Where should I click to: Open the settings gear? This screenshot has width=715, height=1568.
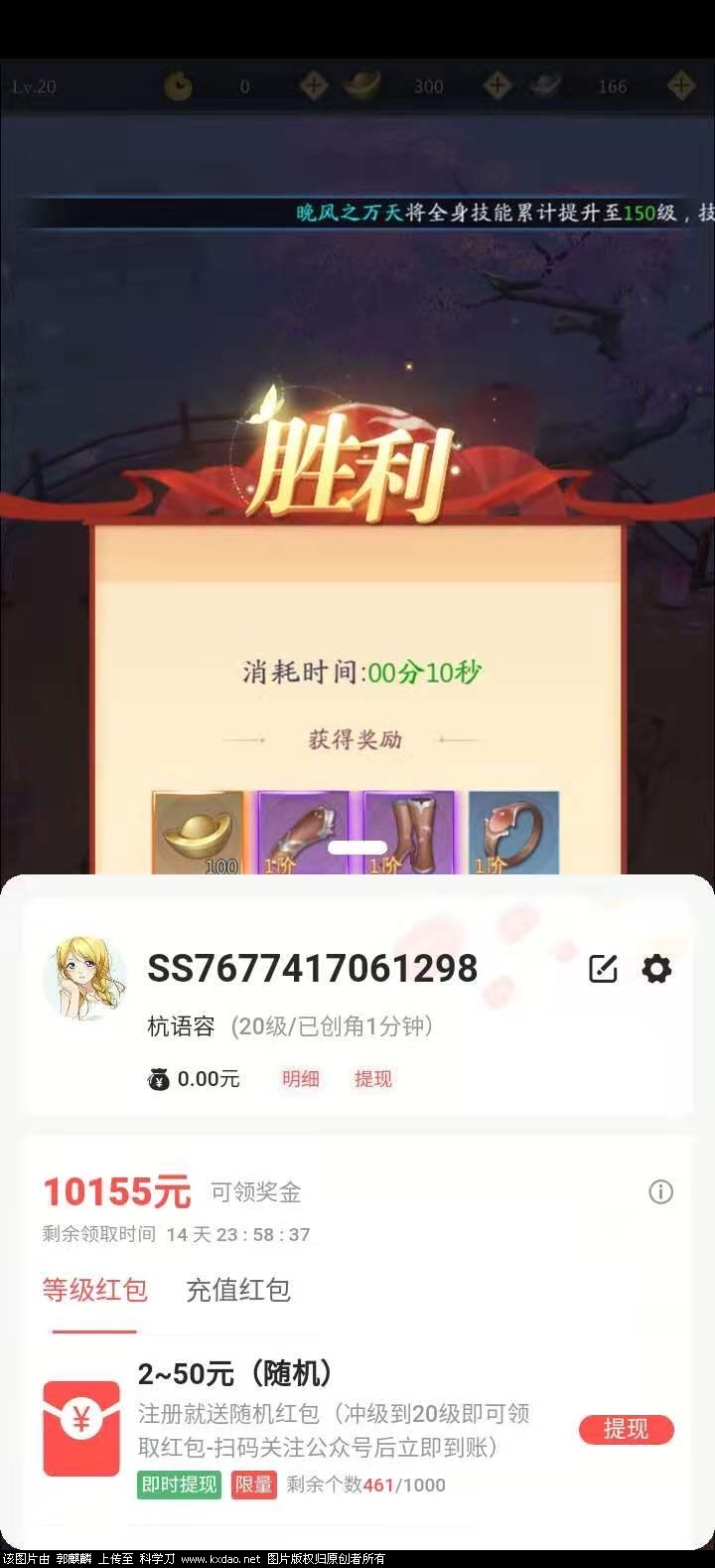click(x=656, y=968)
